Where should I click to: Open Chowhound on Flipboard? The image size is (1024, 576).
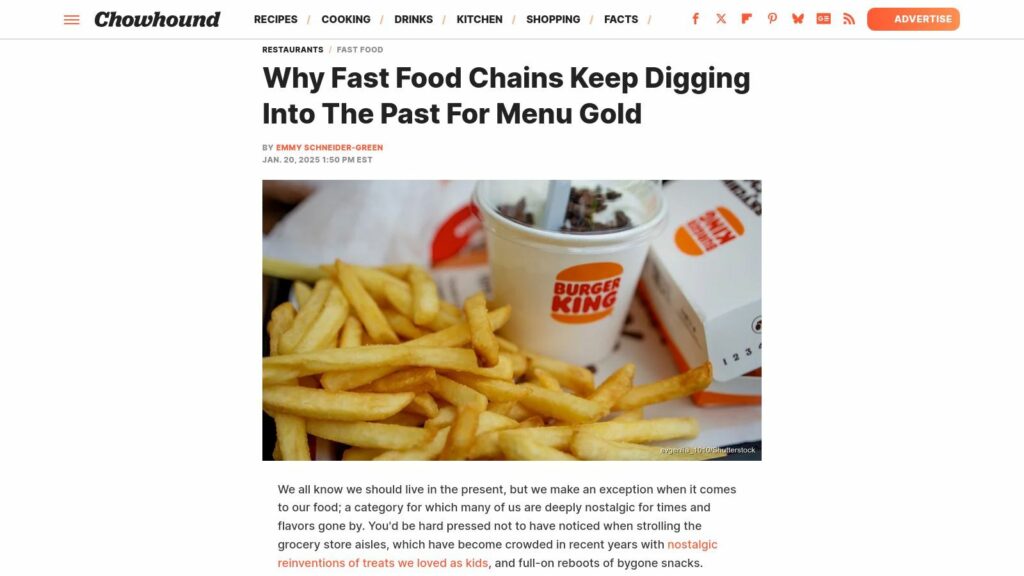pos(747,19)
